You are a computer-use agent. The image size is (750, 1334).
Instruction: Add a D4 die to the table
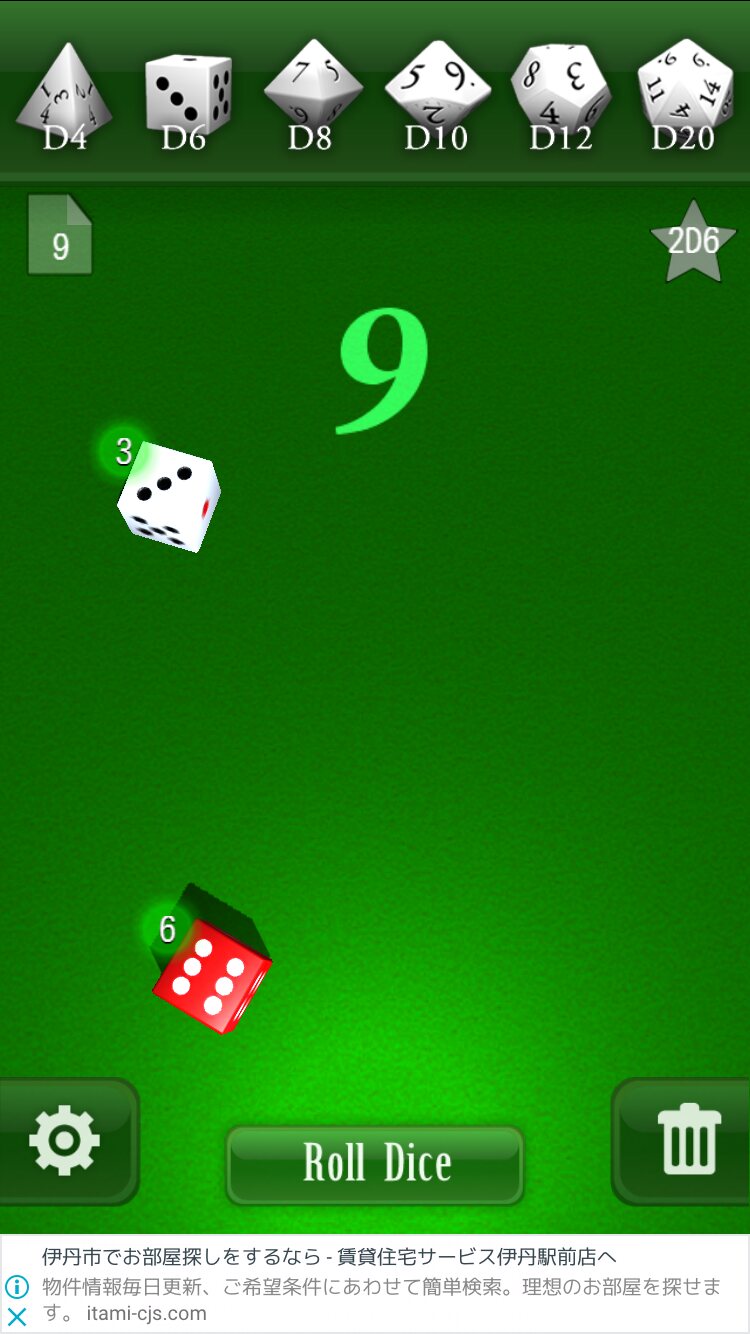[64, 96]
